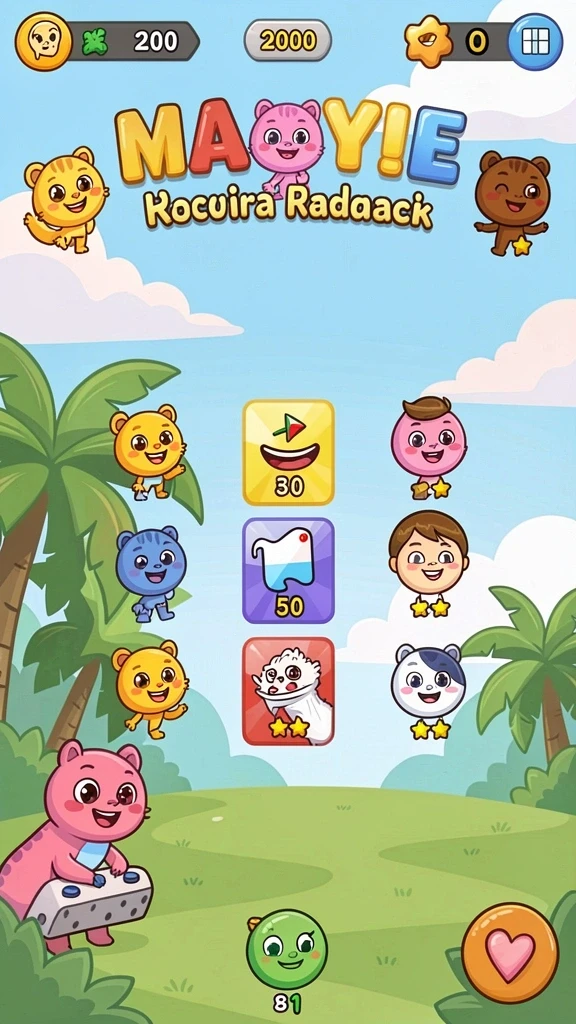Pick the blue bear character

pos(150,573)
